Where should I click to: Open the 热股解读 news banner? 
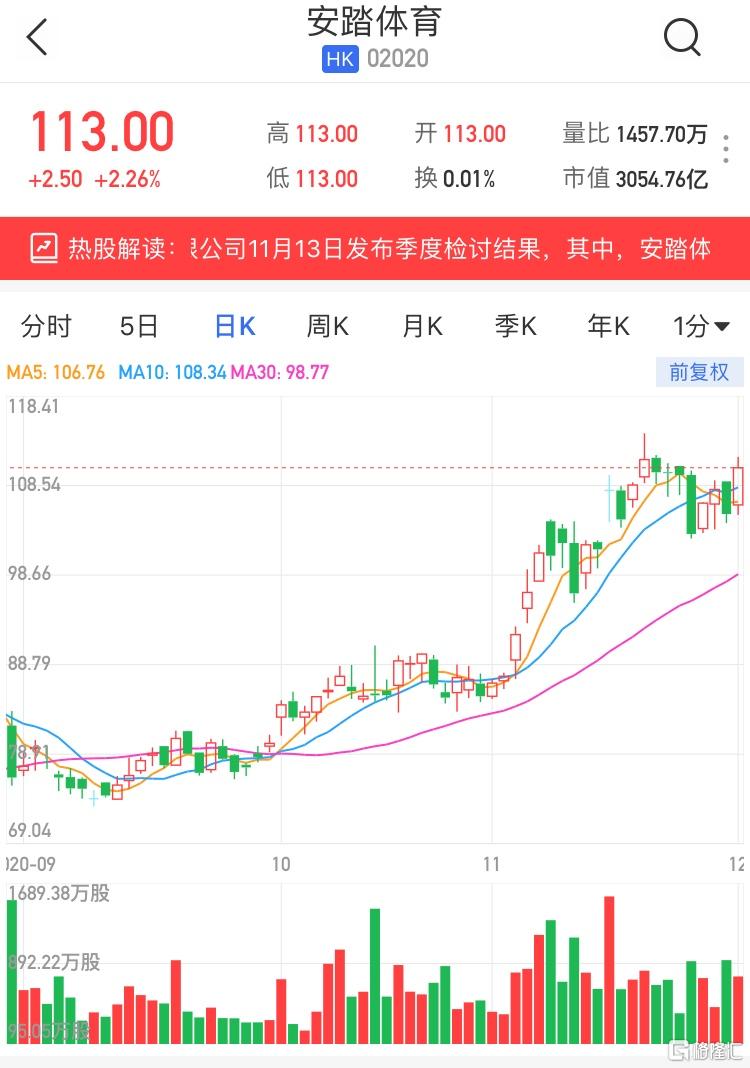pos(375,248)
